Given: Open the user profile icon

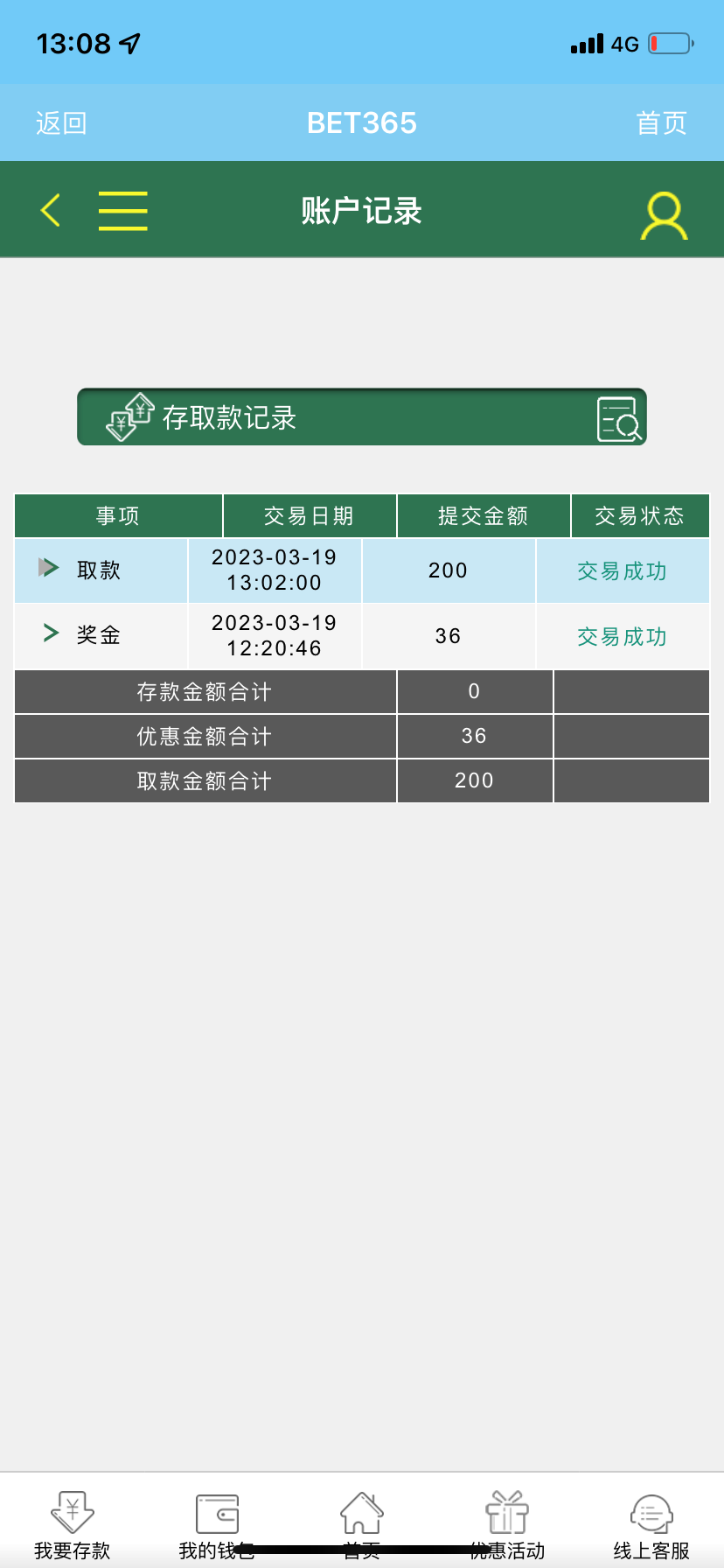Looking at the screenshot, I should tap(664, 215).
